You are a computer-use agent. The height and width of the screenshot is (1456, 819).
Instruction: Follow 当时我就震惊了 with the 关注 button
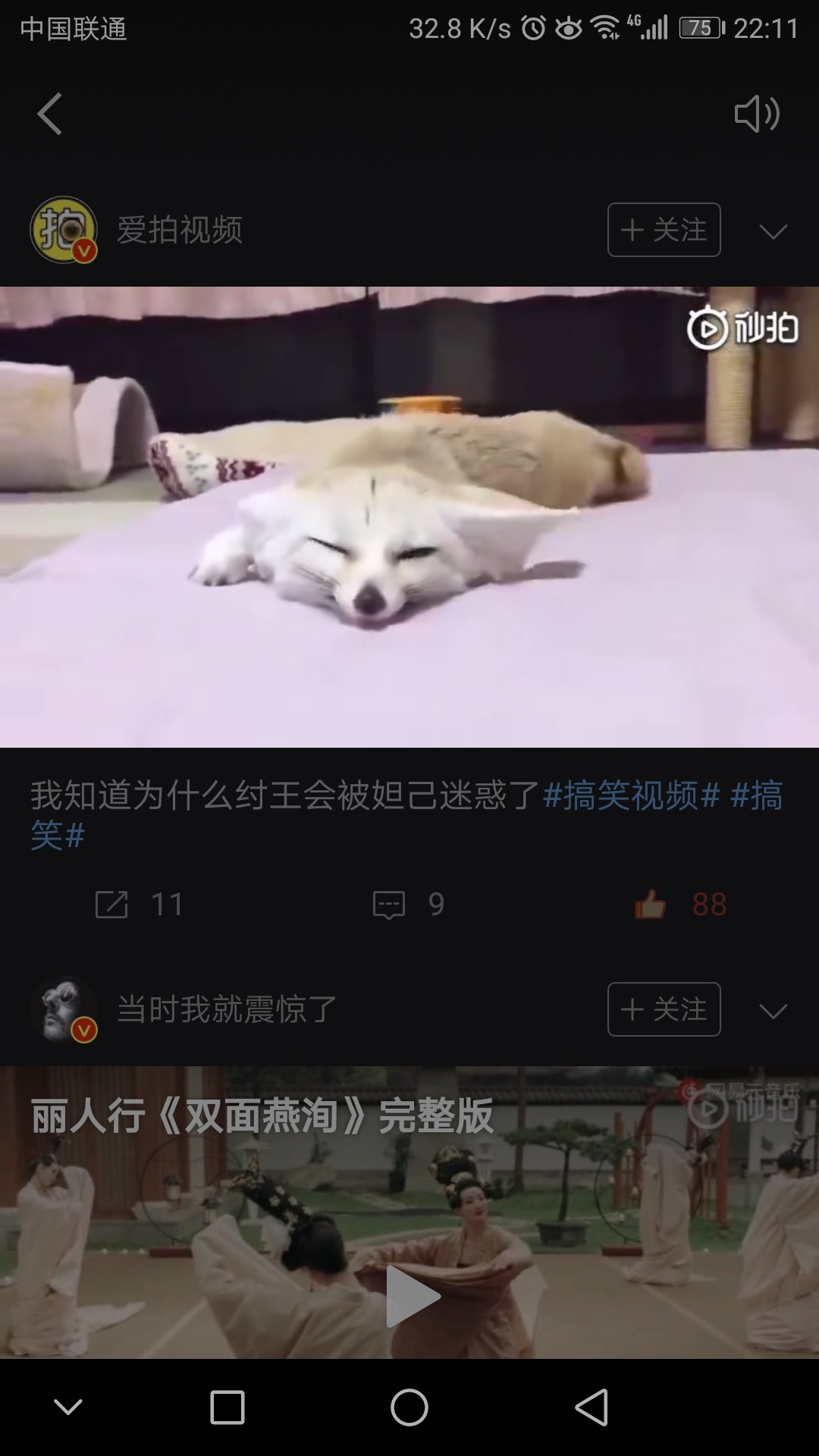(664, 1009)
